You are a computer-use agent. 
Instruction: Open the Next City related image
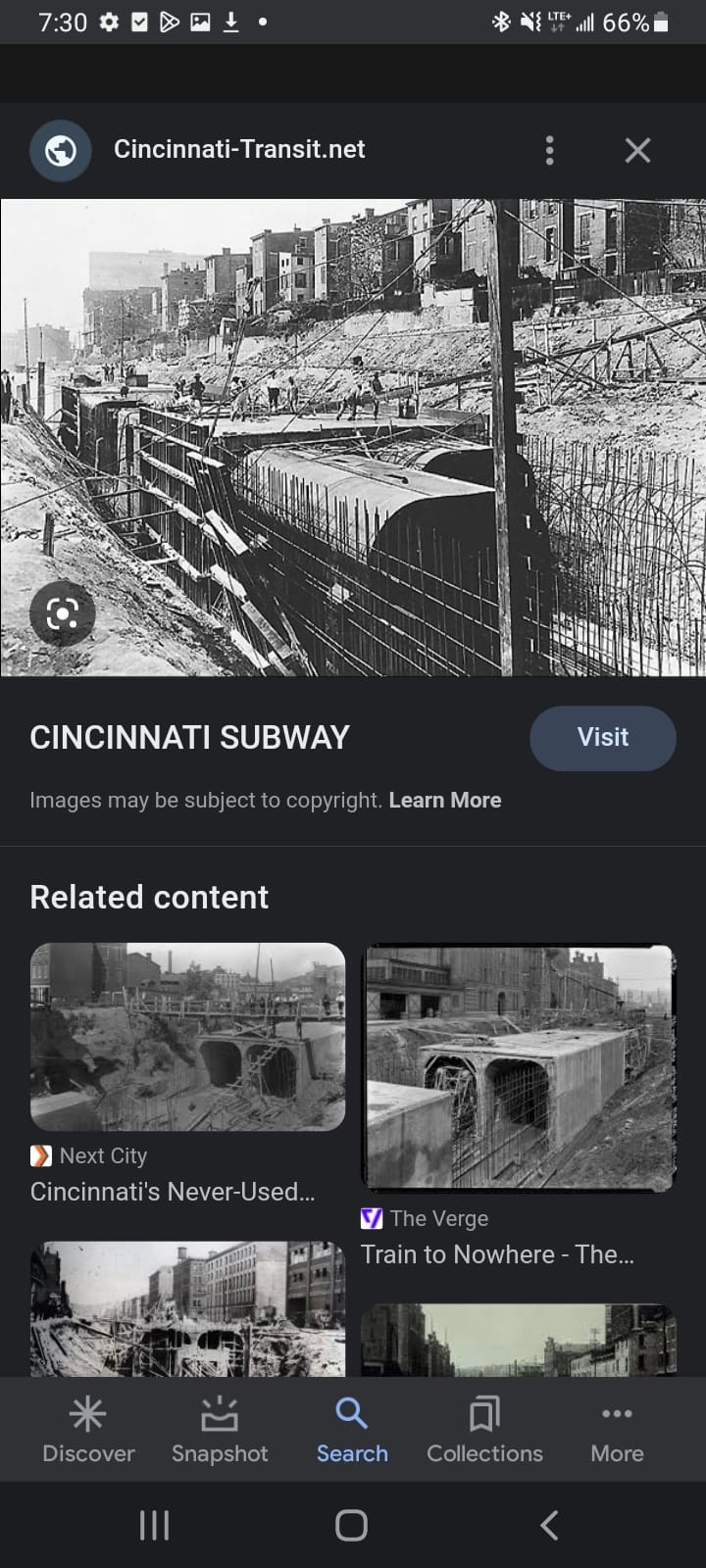click(187, 1037)
